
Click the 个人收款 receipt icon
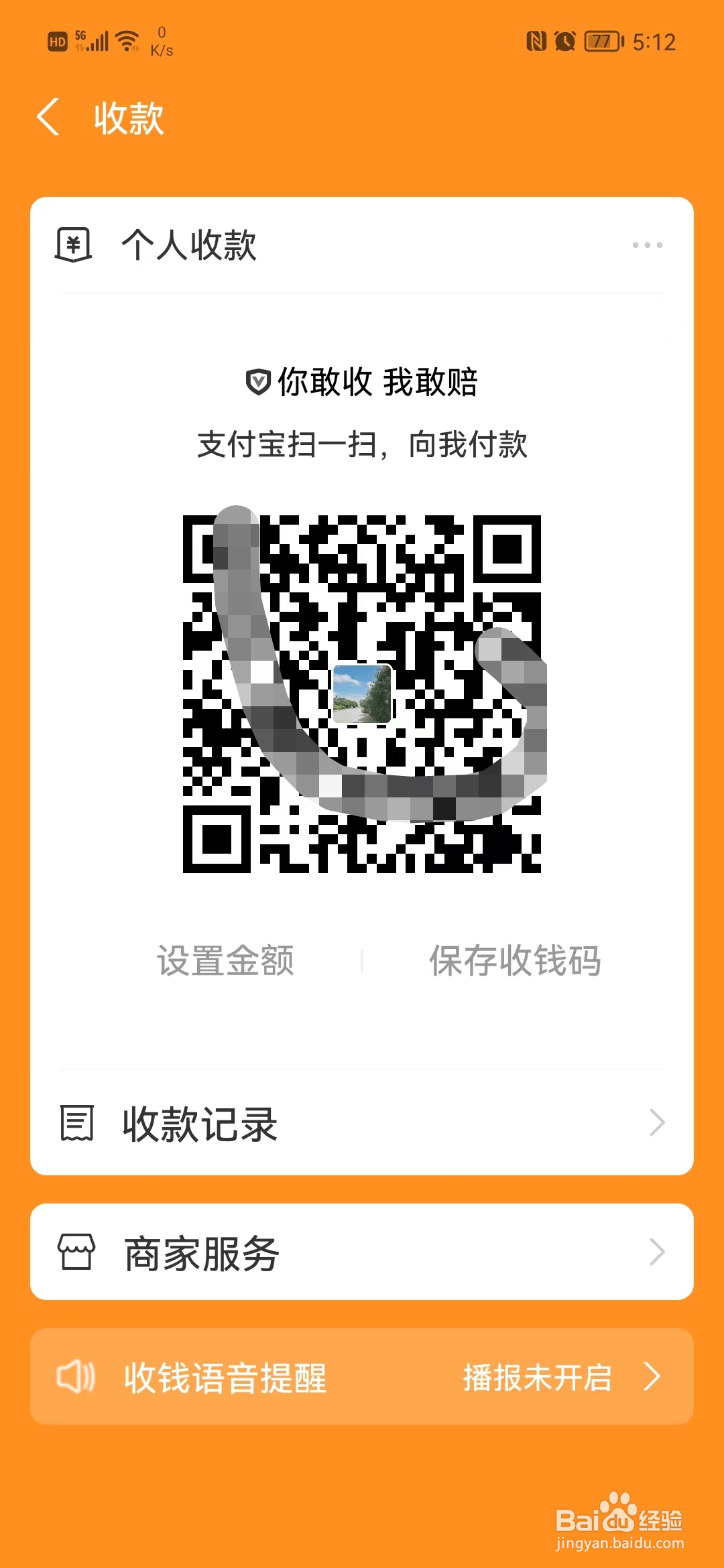coord(74,245)
